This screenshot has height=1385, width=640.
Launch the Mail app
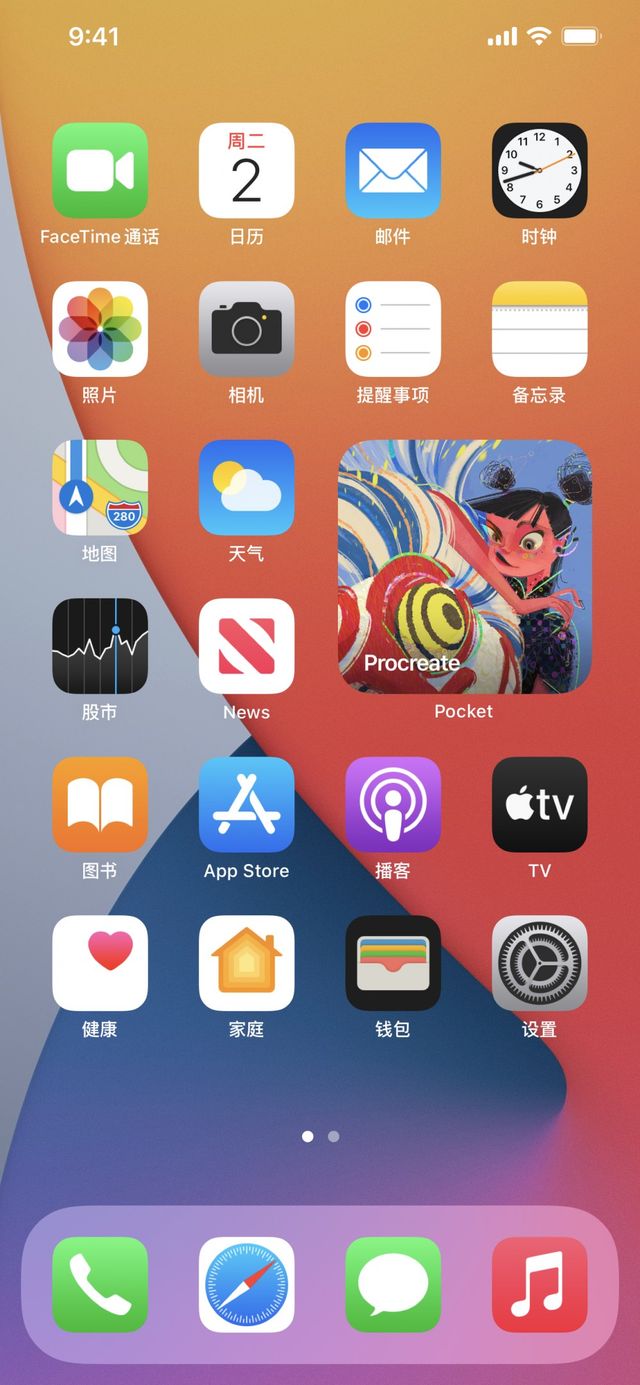point(393,171)
